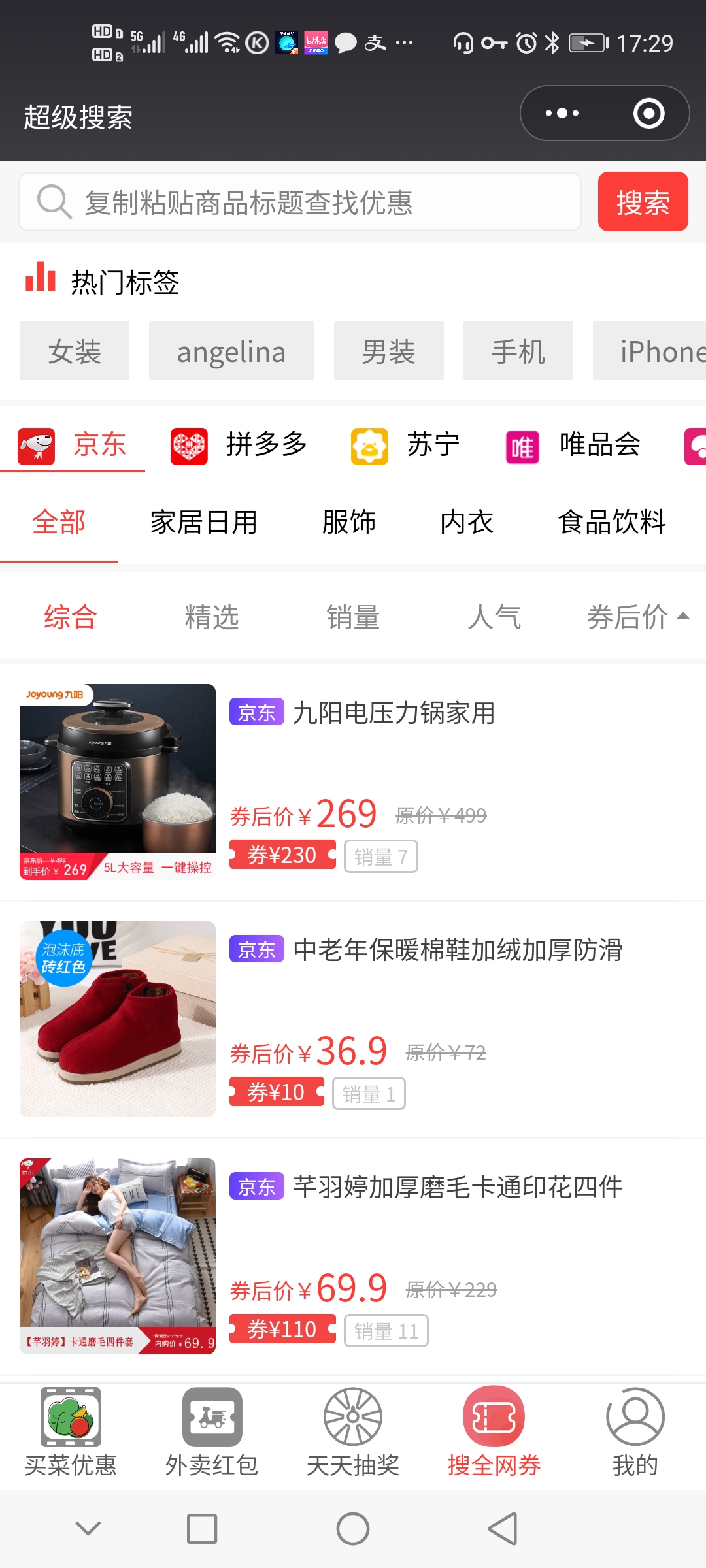
Task: Select the 手机 hot tag
Action: (x=518, y=351)
